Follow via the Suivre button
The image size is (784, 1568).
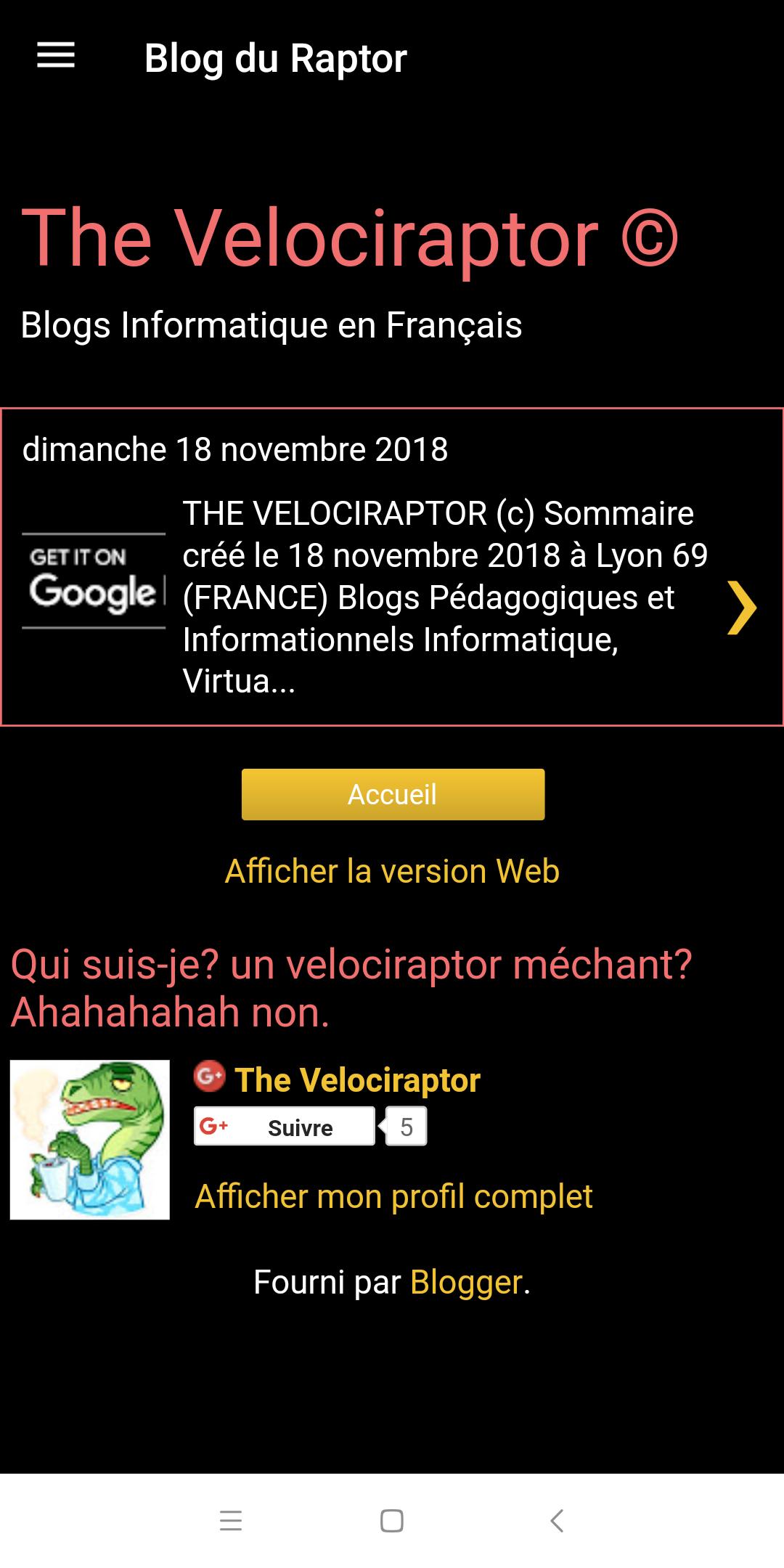[x=299, y=1126]
